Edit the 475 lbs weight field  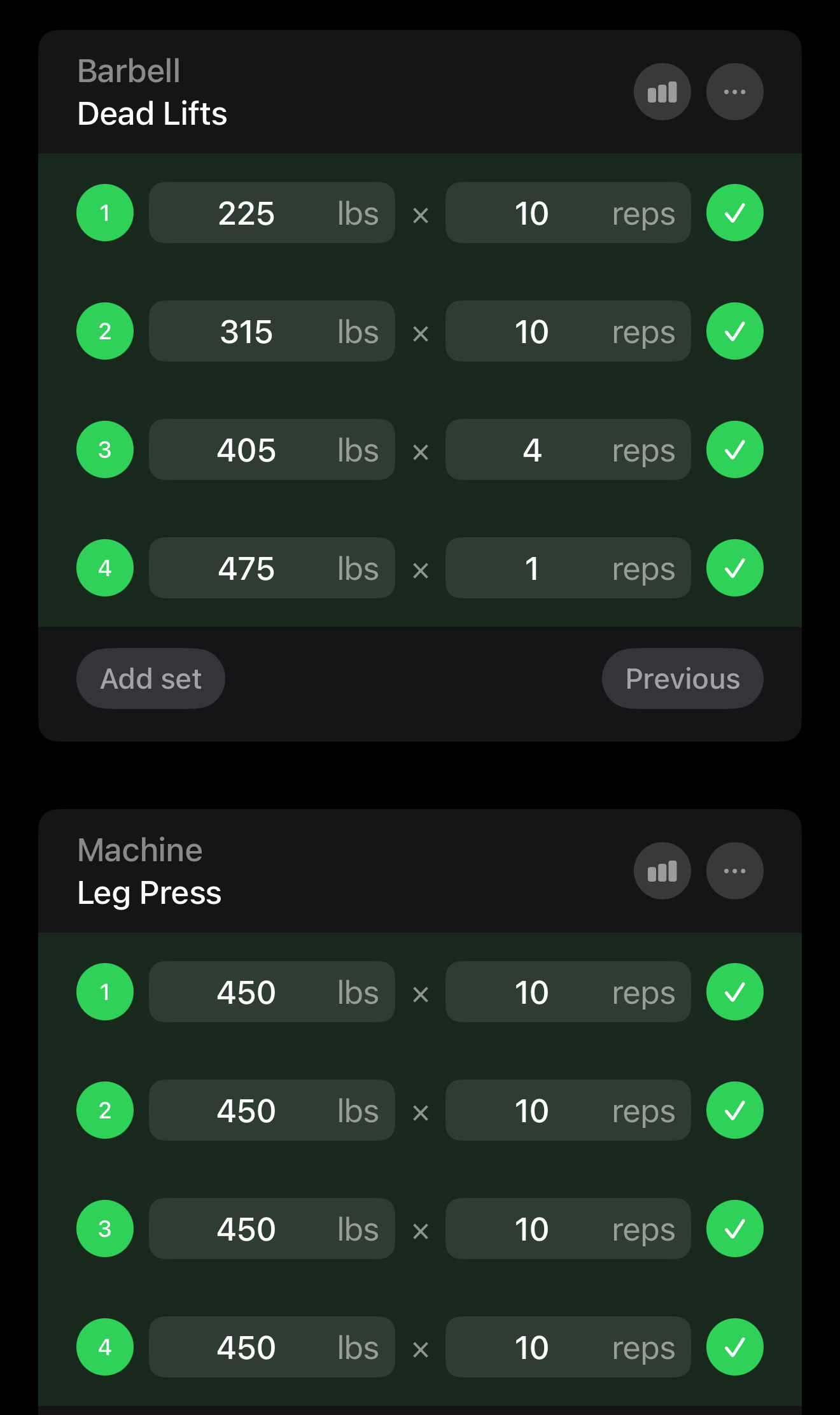(x=272, y=568)
